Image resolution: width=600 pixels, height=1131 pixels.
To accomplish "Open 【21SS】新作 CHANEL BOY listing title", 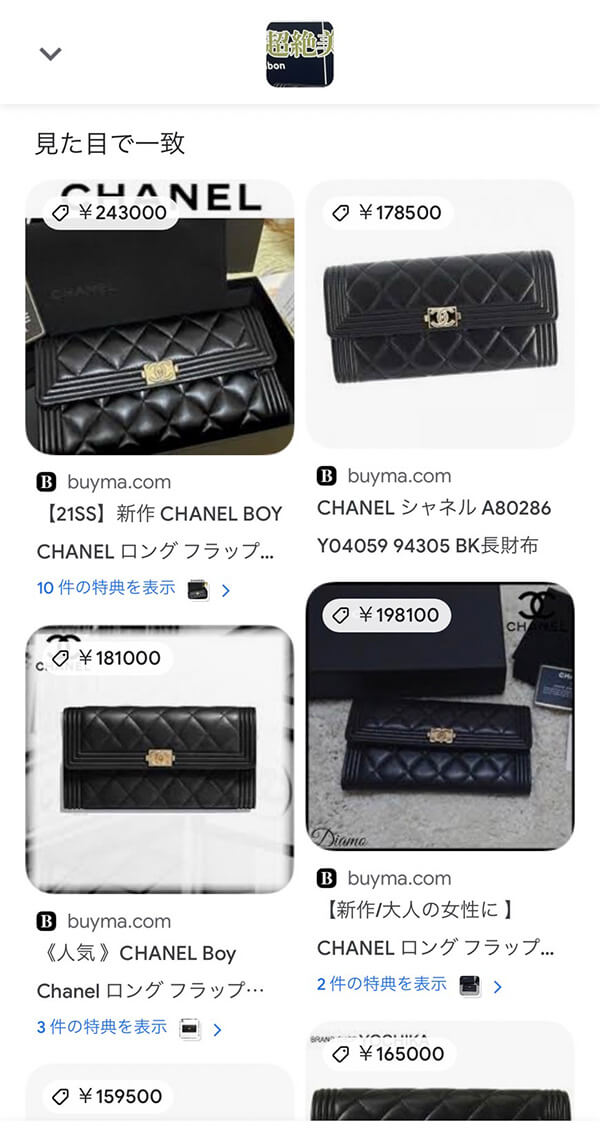I will tap(160, 514).
